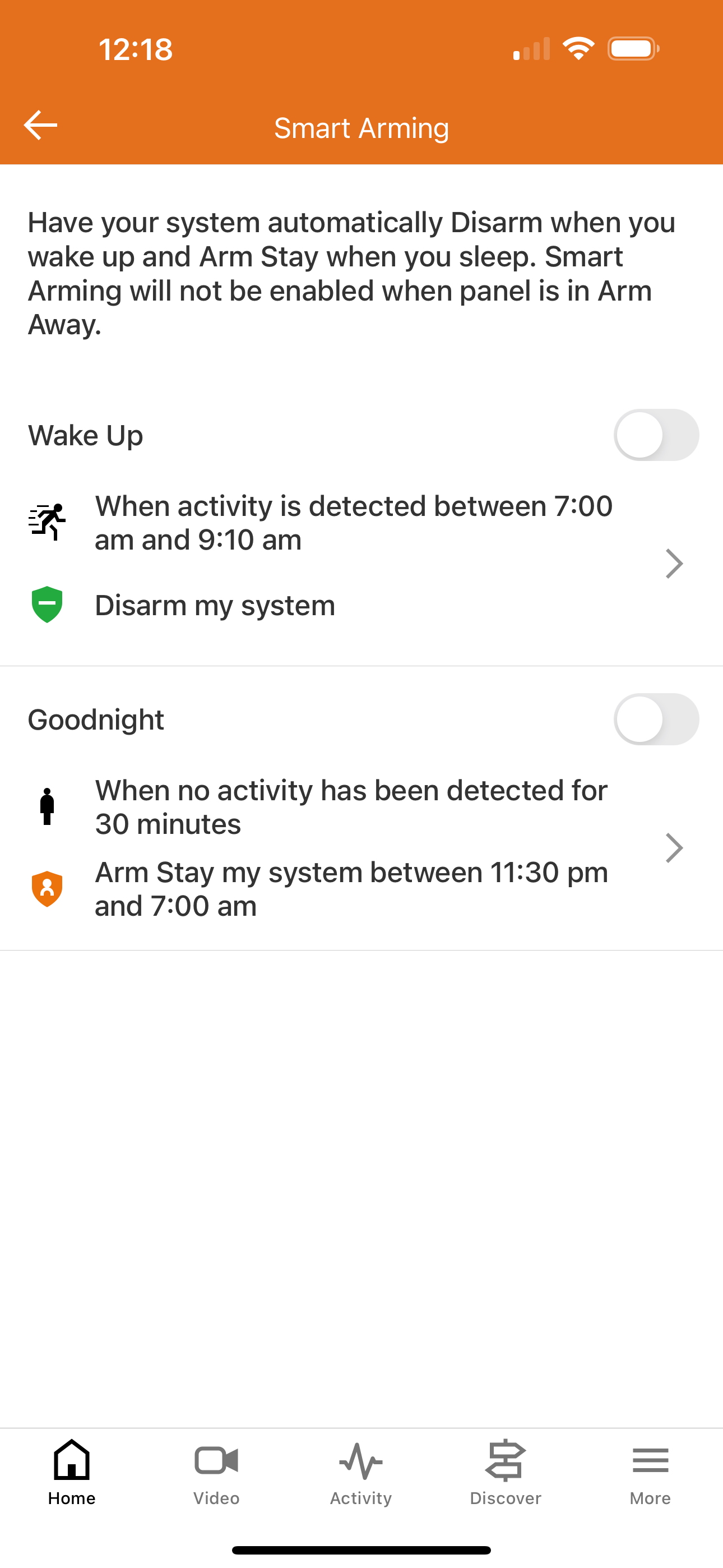
Task: Go to the Discover tab
Action: [505, 1472]
